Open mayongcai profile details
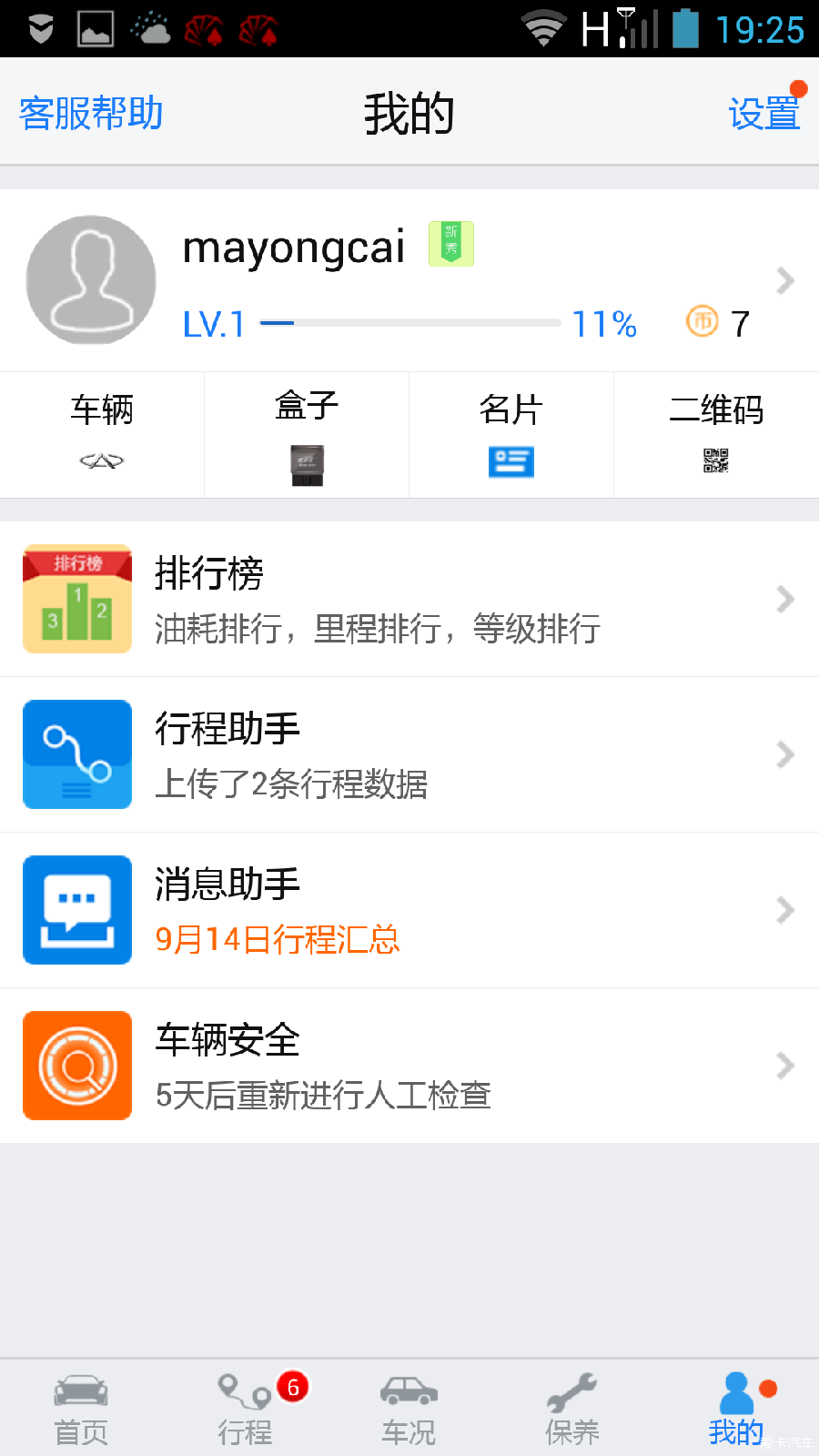The height and width of the screenshot is (1456, 819). click(409, 280)
